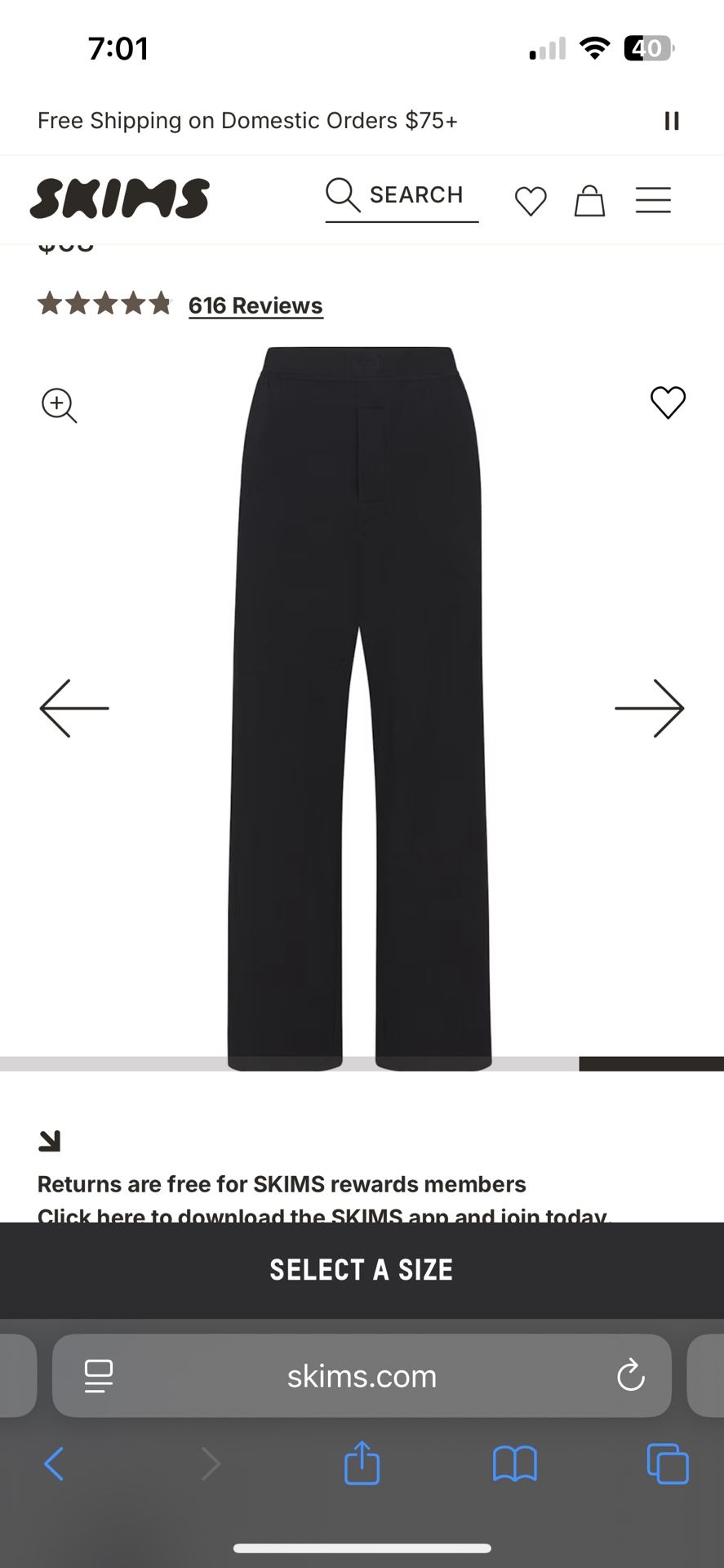Open the shopping bag
Viewport: 724px width, 1568px height.
pos(589,201)
